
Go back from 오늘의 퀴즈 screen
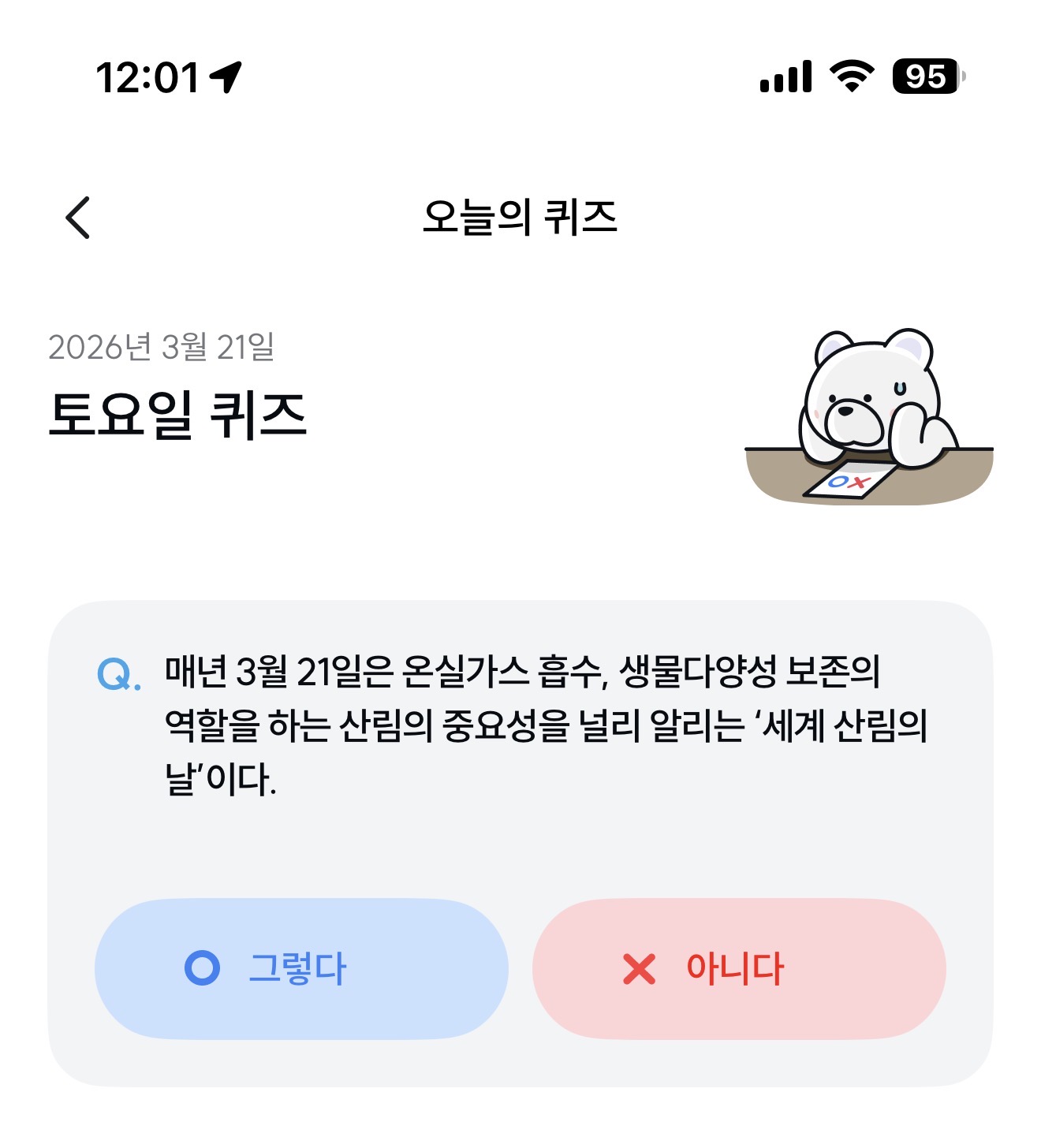(x=78, y=217)
